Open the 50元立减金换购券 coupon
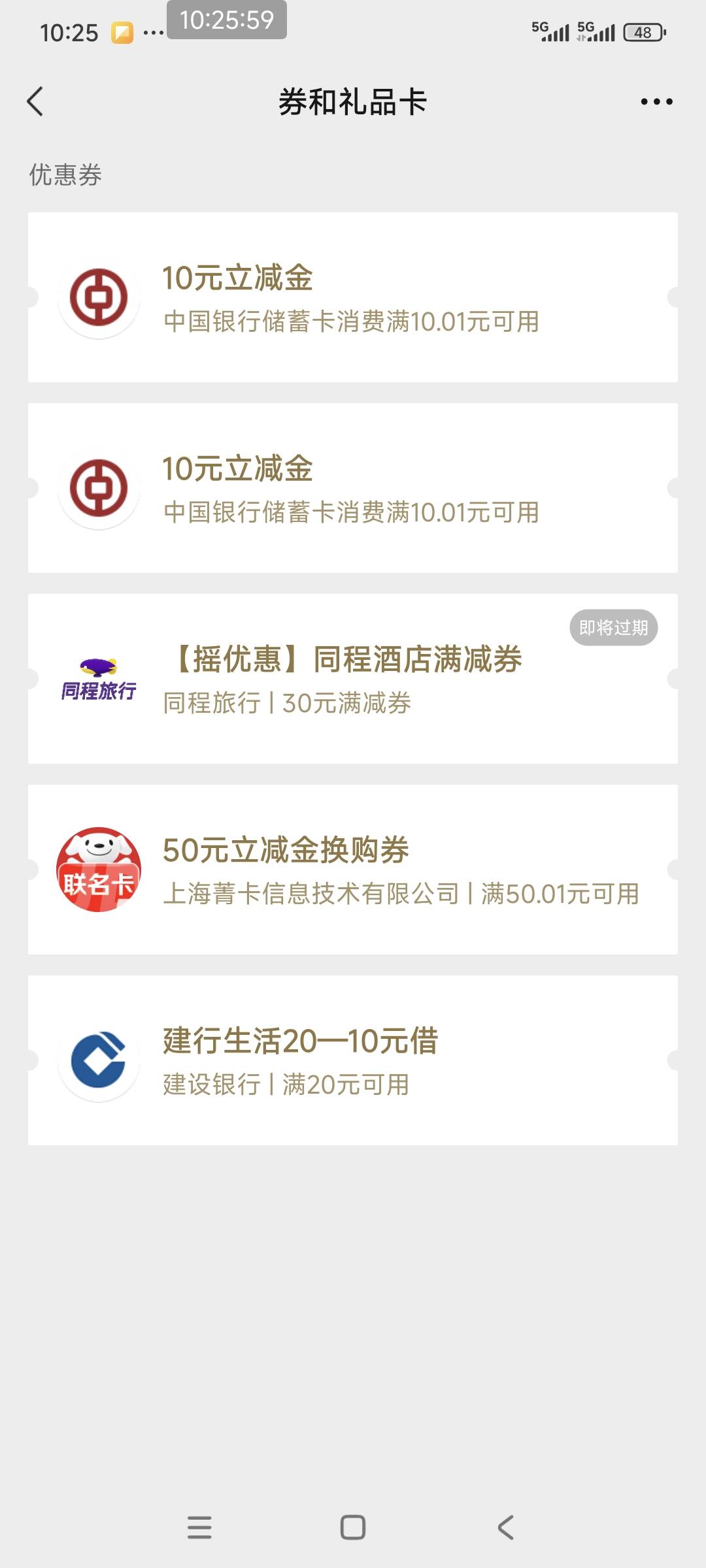 (x=353, y=870)
